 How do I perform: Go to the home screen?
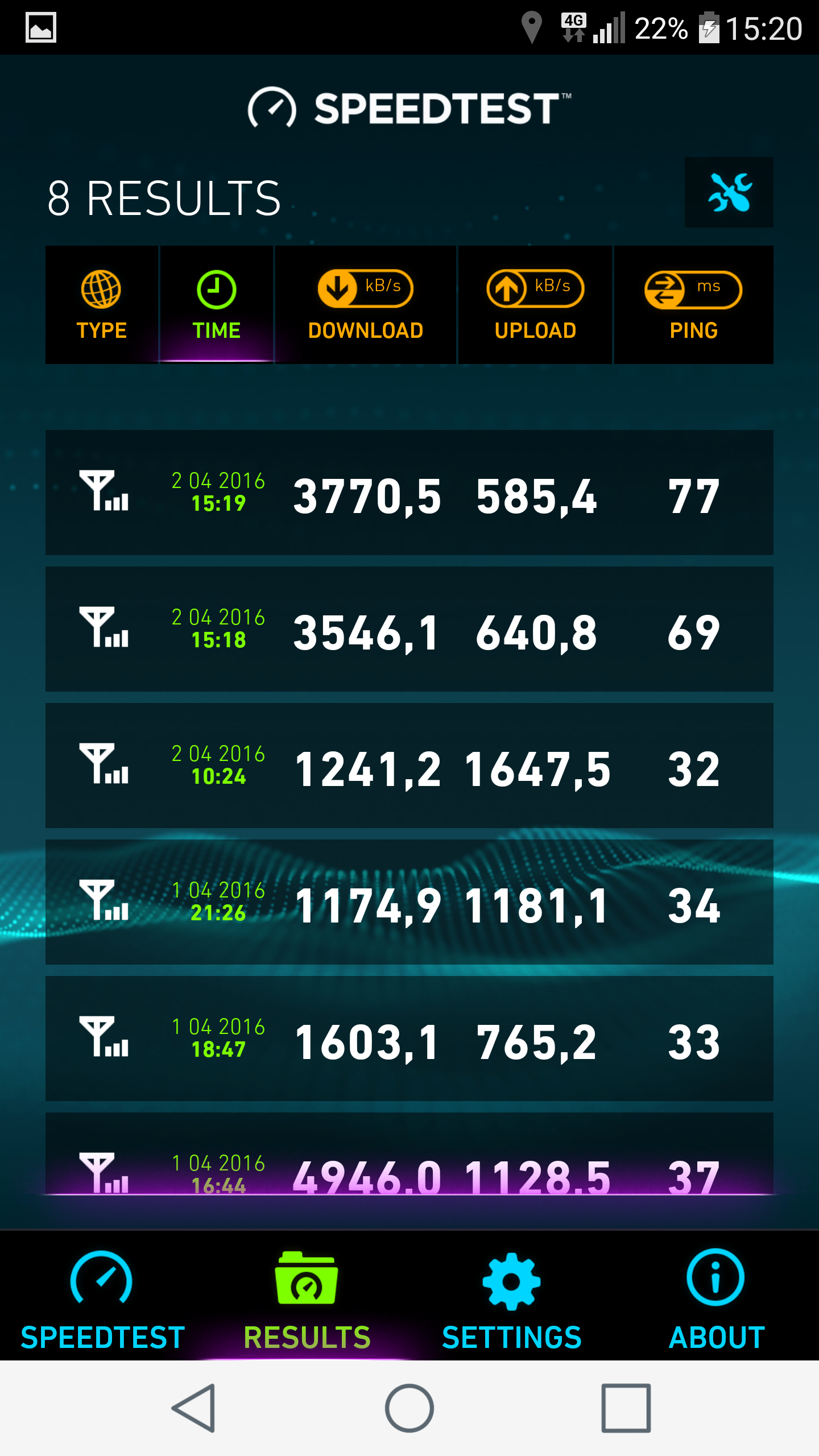point(409,1408)
